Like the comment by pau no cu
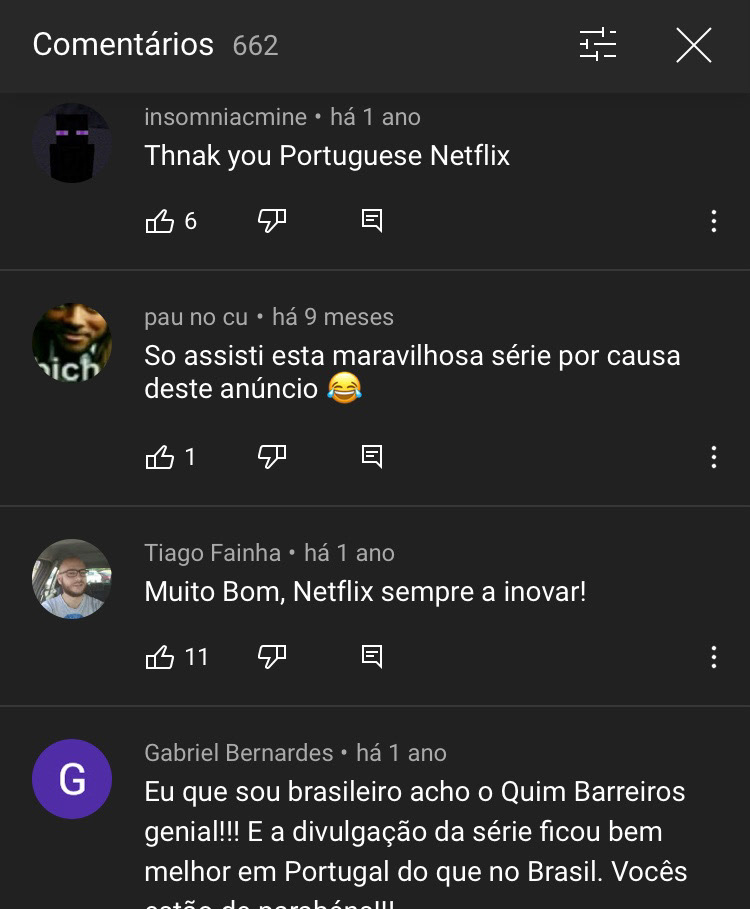The width and height of the screenshot is (750, 909). point(160,457)
